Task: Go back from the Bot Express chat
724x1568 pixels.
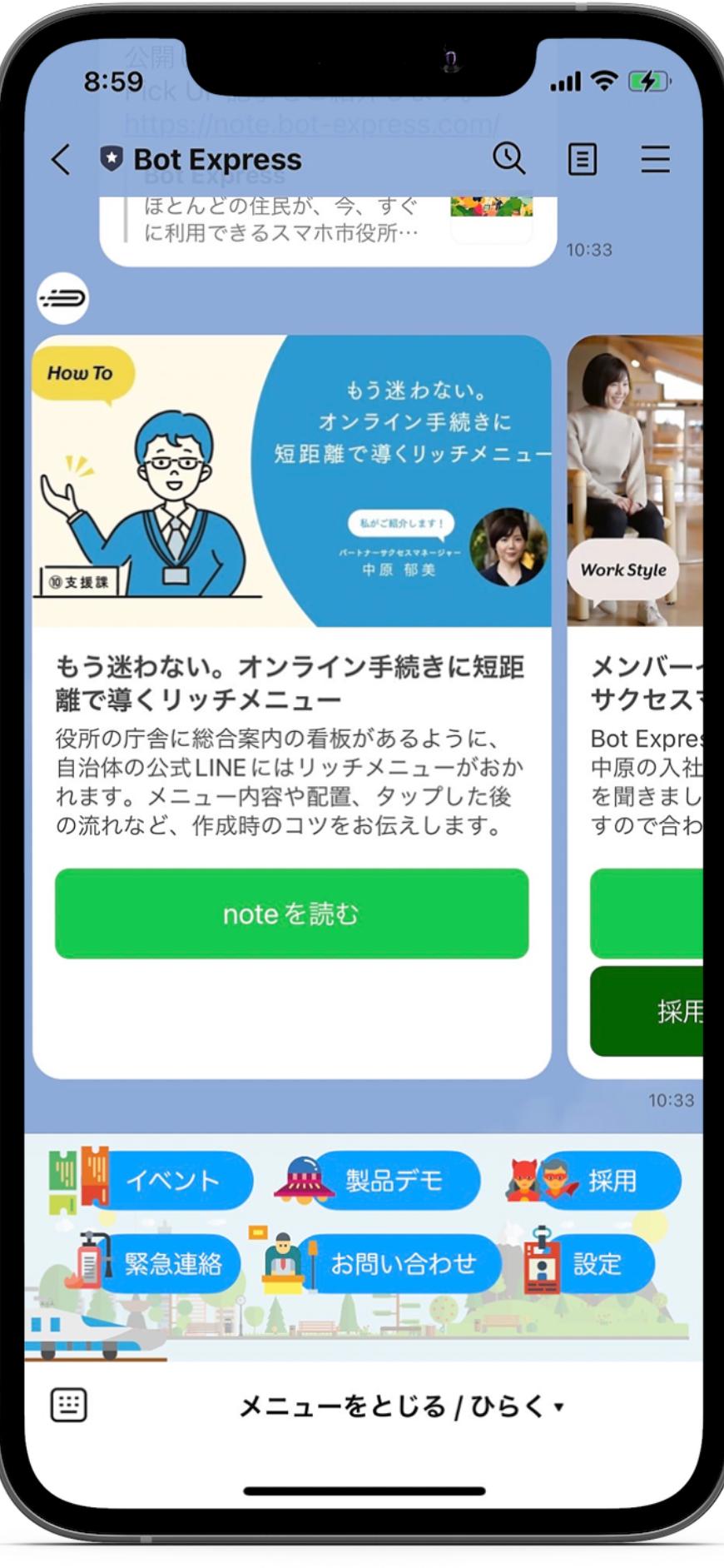Action: (61, 159)
